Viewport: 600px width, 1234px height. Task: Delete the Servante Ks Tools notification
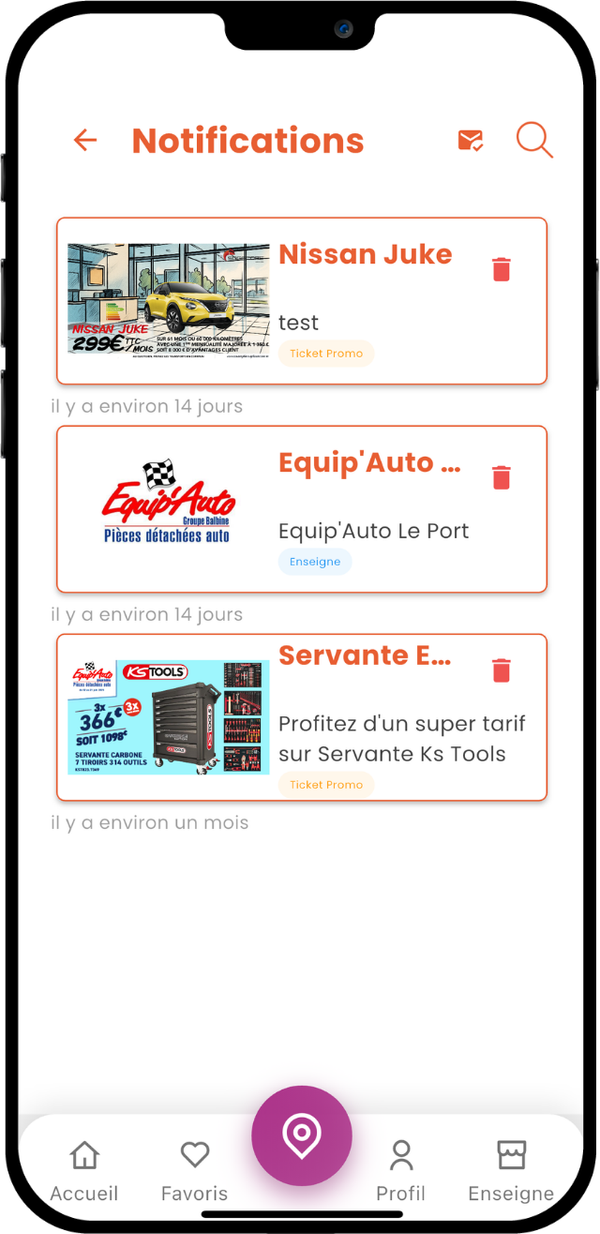tap(501, 670)
